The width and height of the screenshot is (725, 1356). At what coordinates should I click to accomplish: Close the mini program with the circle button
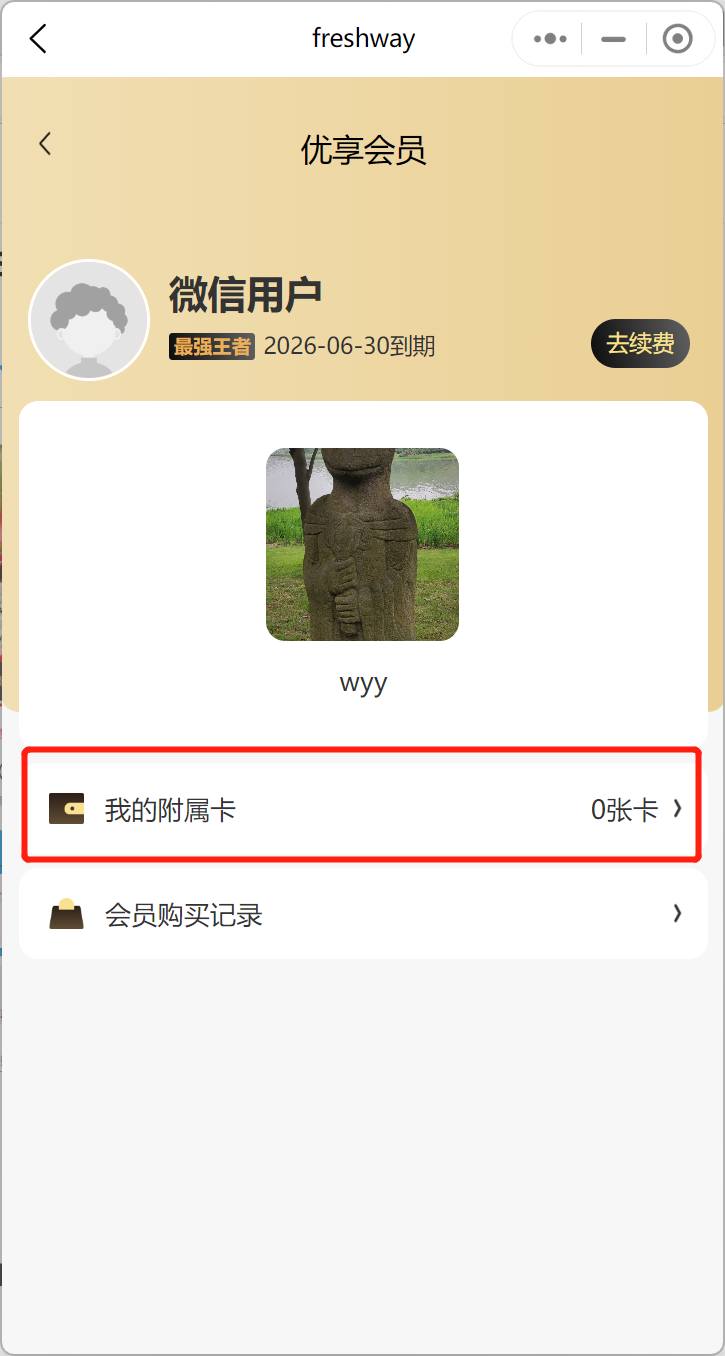click(x=678, y=39)
